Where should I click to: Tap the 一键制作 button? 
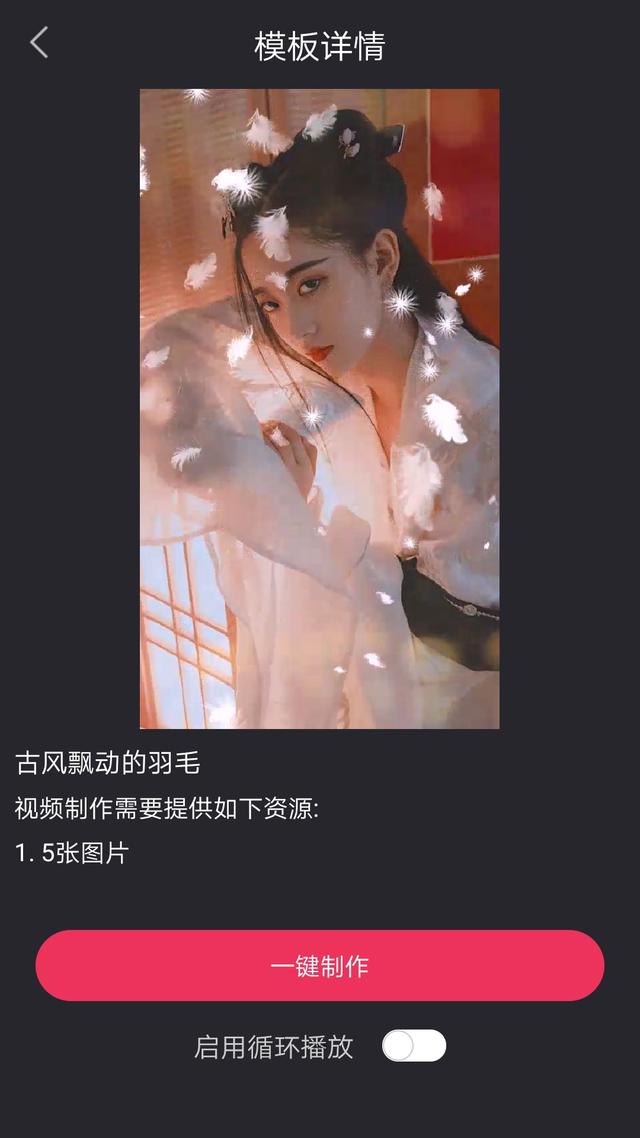coord(320,965)
